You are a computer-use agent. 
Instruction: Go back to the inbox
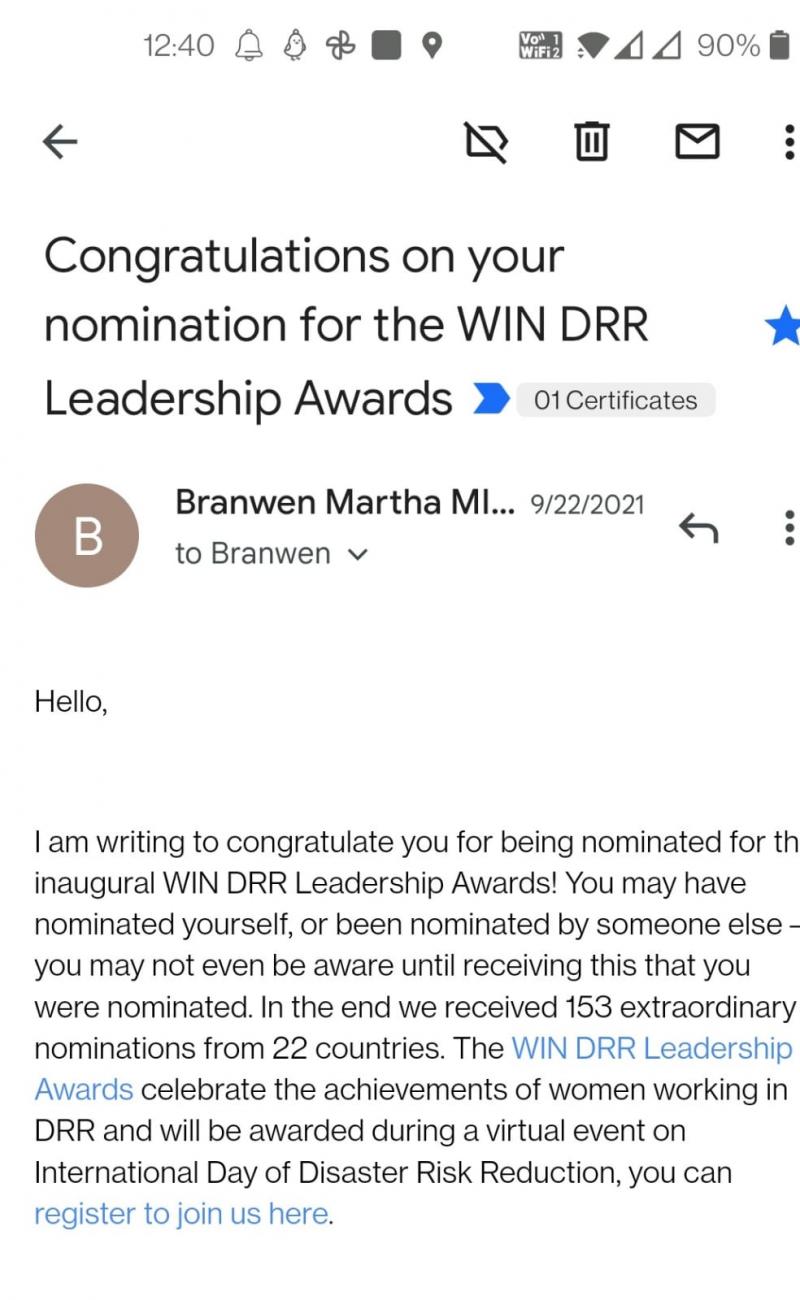(x=59, y=144)
